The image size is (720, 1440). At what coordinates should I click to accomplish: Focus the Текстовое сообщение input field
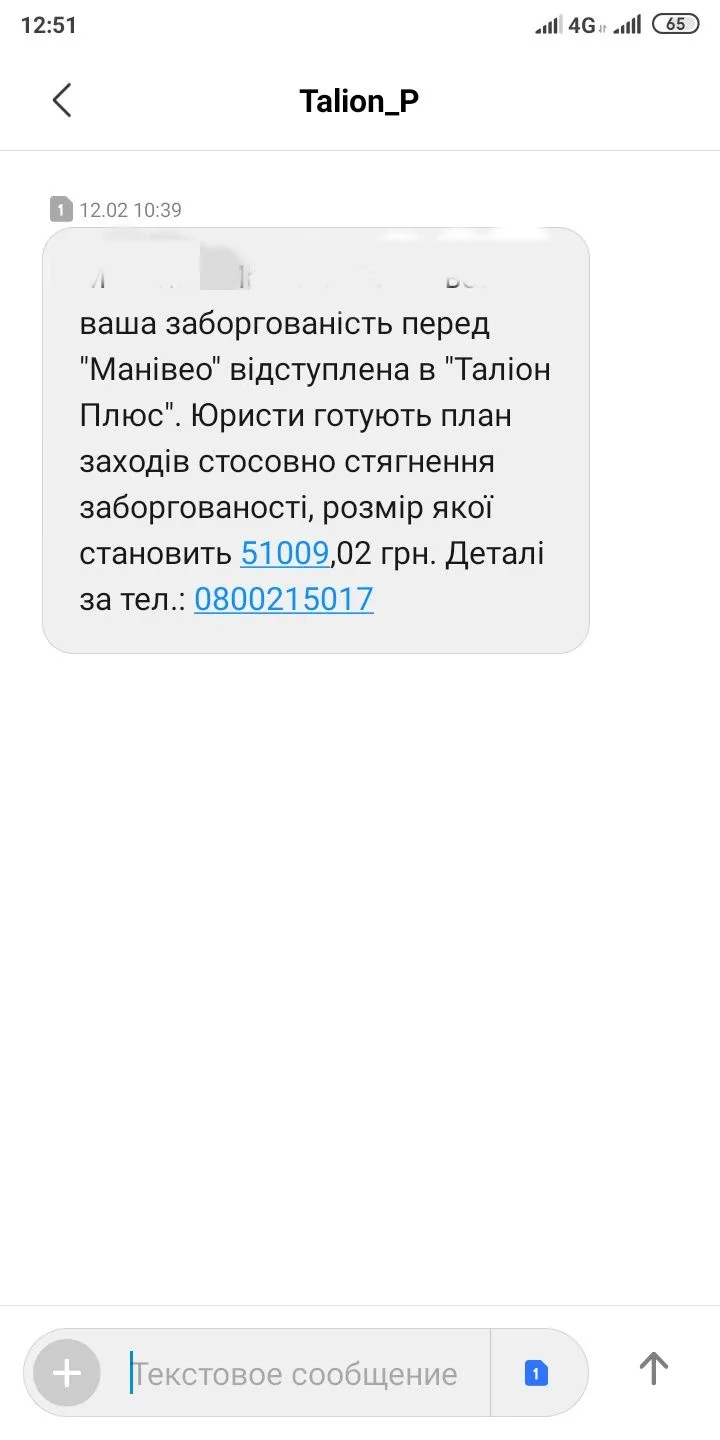click(x=300, y=1374)
